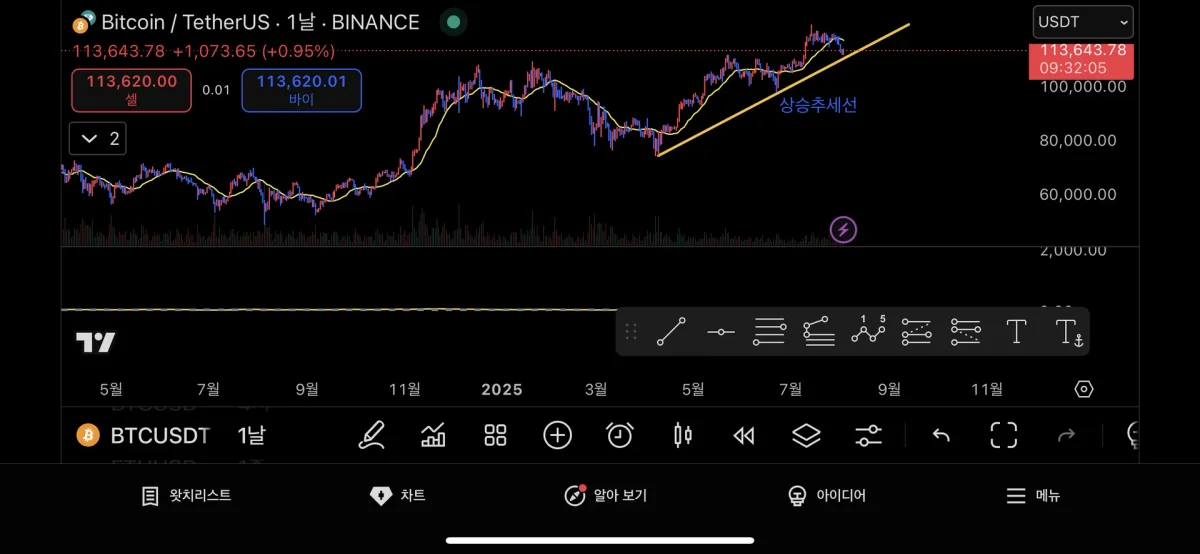This screenshot has height=554, width=1200.
Task: Enter fullscreen chart mode
Action: pyautogui.click(x=1003, y=435)
